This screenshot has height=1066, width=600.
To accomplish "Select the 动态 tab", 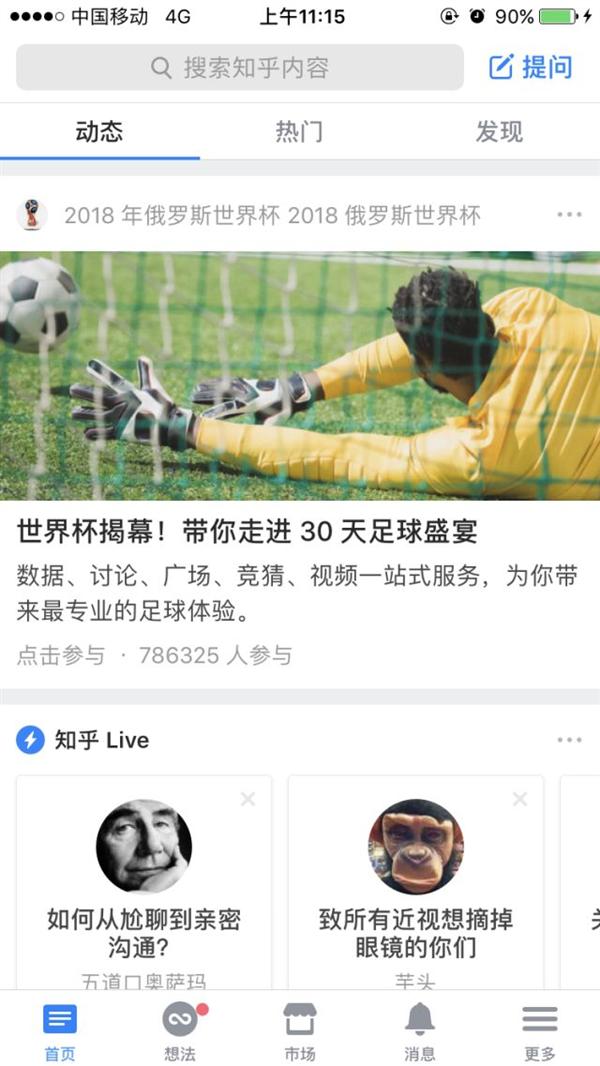I will click(99, 132).
